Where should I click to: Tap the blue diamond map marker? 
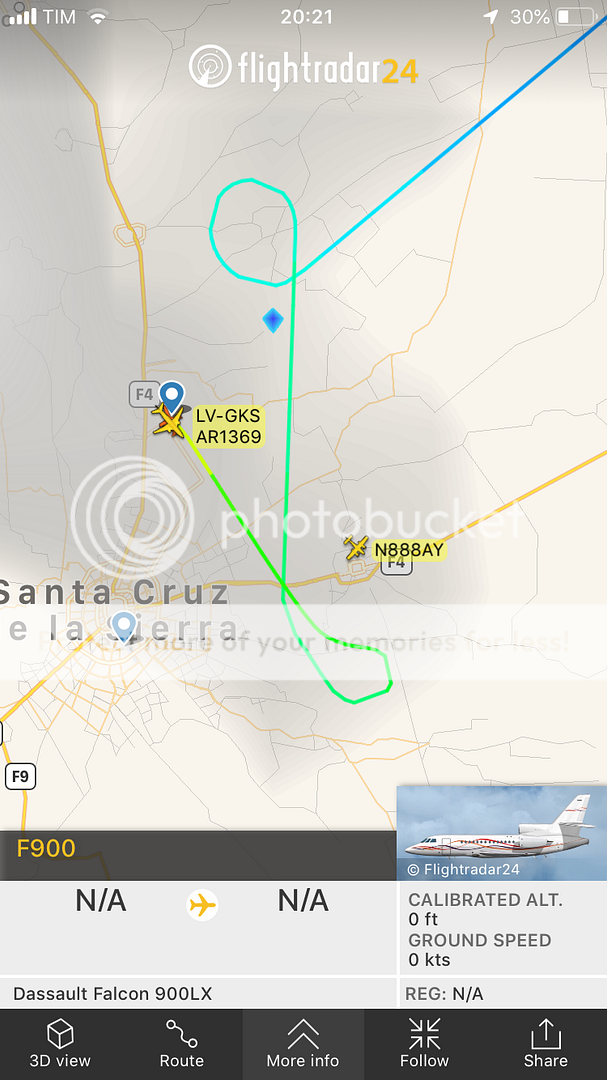(273, 320)
